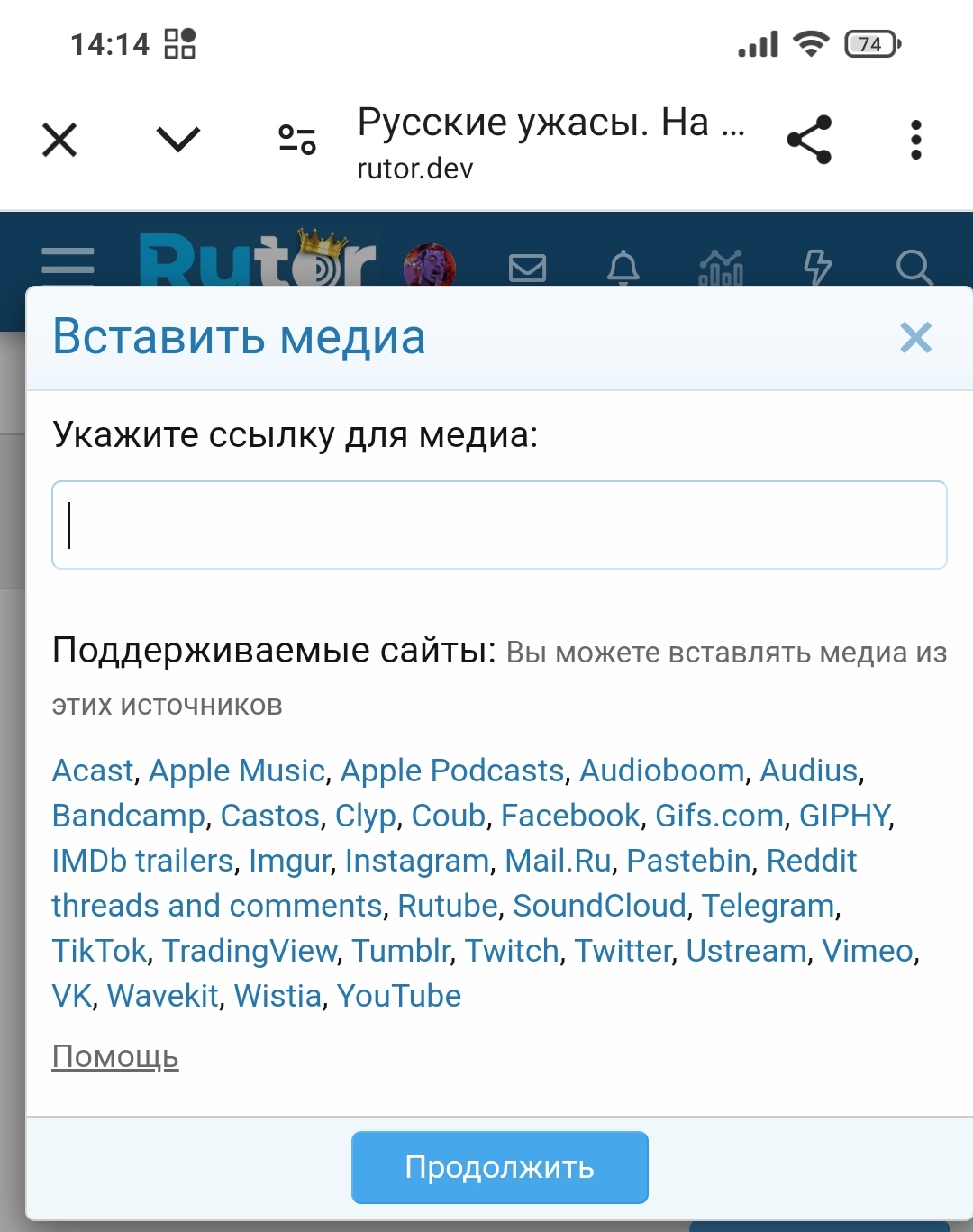Viewport: 973px width, 1232px height.
Task: Open the Apple Music link
Action: (x=236, y=771)
